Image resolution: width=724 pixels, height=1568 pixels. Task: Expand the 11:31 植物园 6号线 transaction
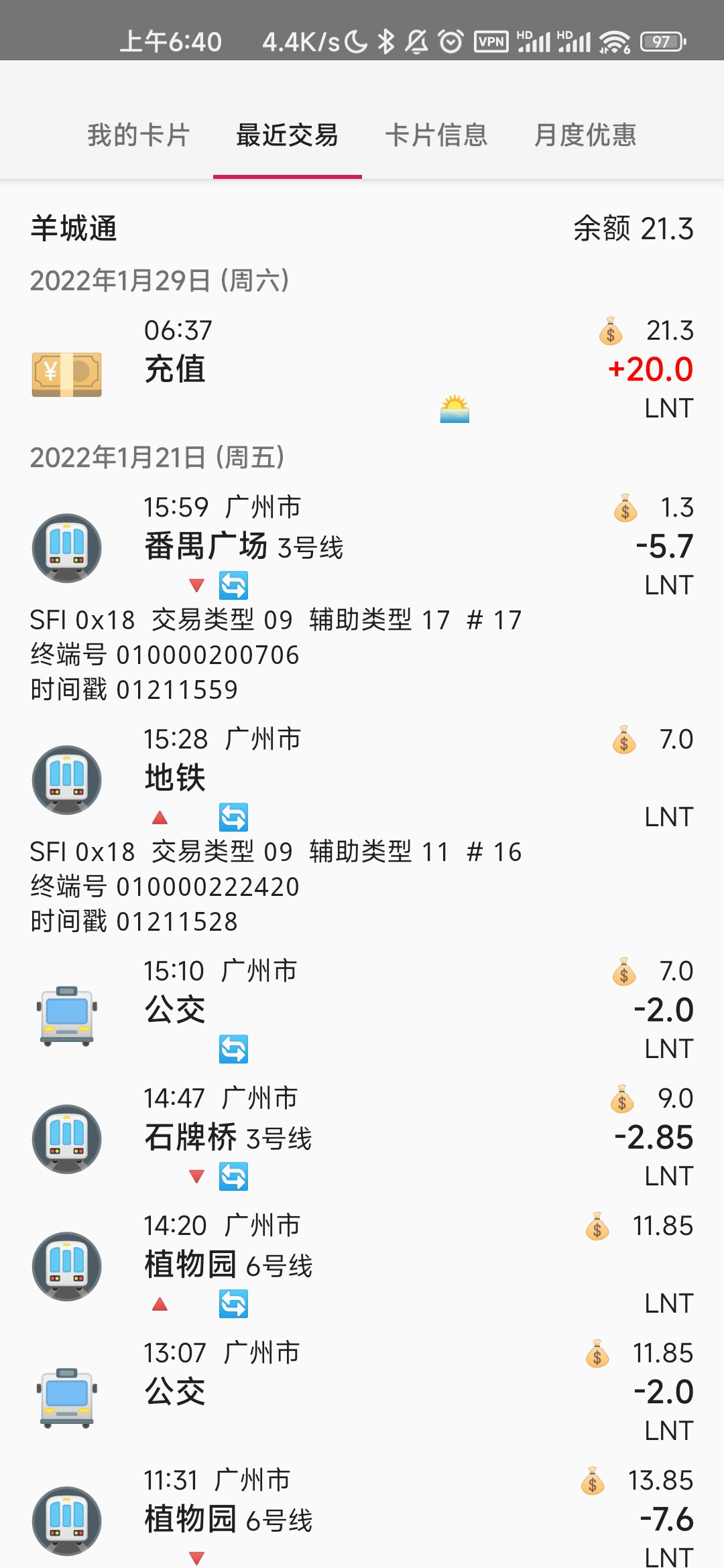tap(362, 1518)
